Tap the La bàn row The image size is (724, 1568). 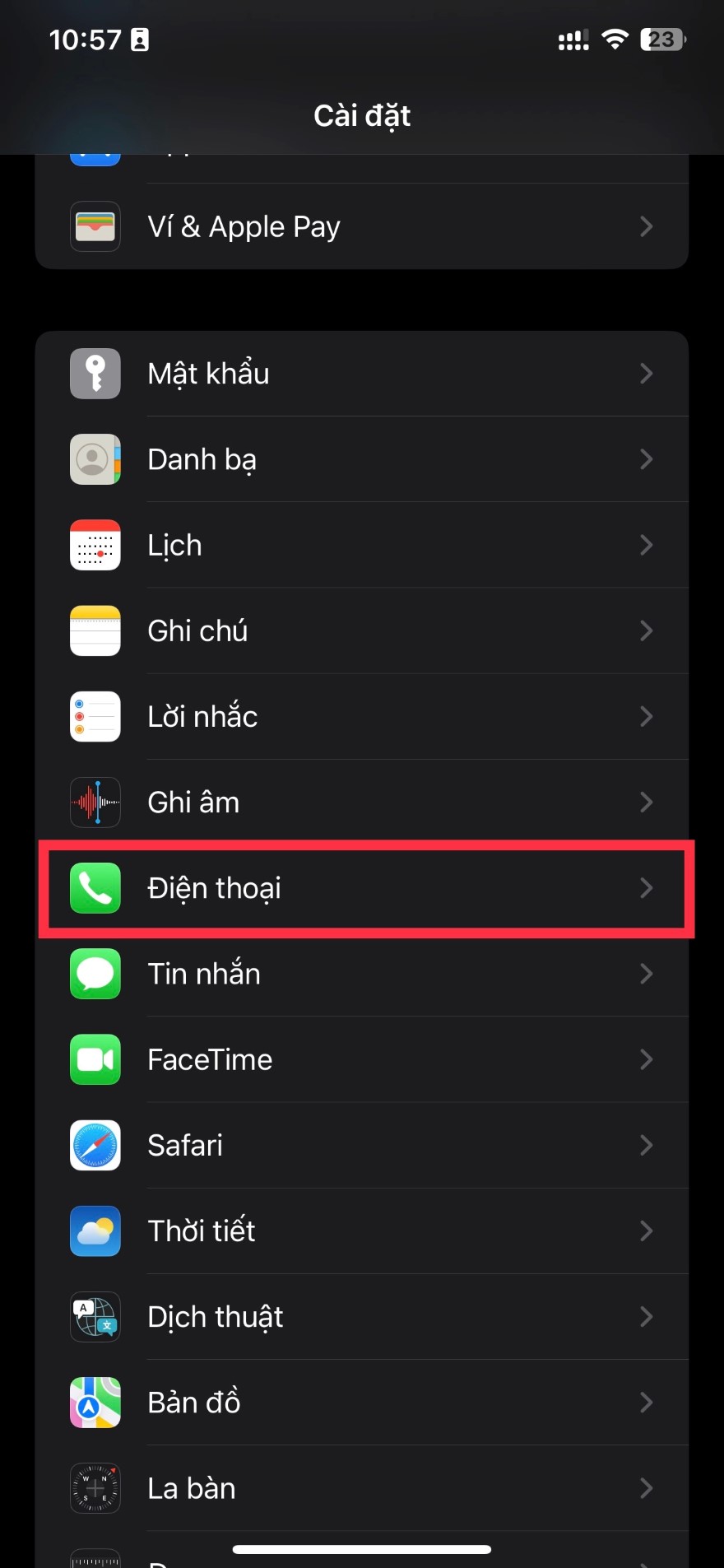point(362,1487)
